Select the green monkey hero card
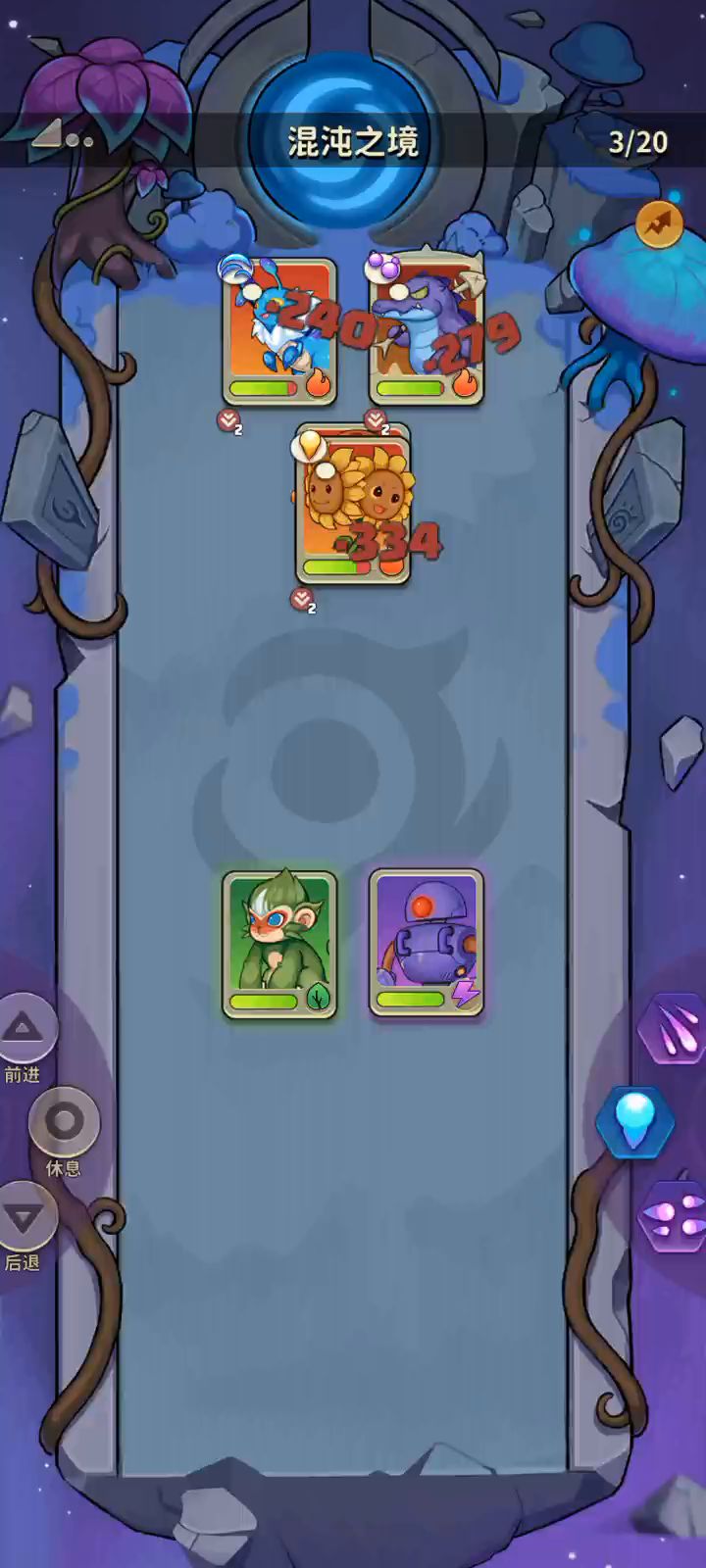The height and width of the screenshot is (1568, 706). click(x=279, y=945)
